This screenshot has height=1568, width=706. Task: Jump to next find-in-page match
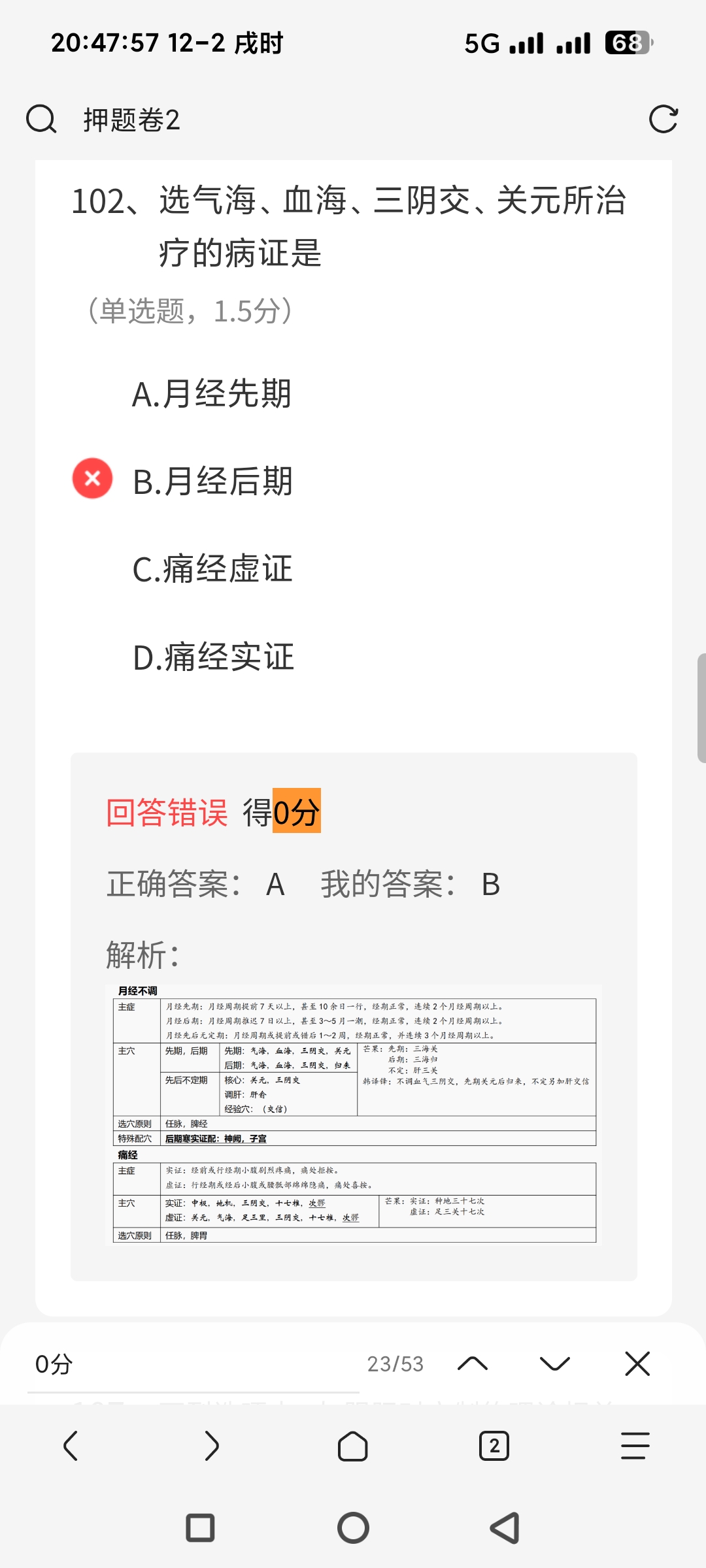click(555, 1364)
